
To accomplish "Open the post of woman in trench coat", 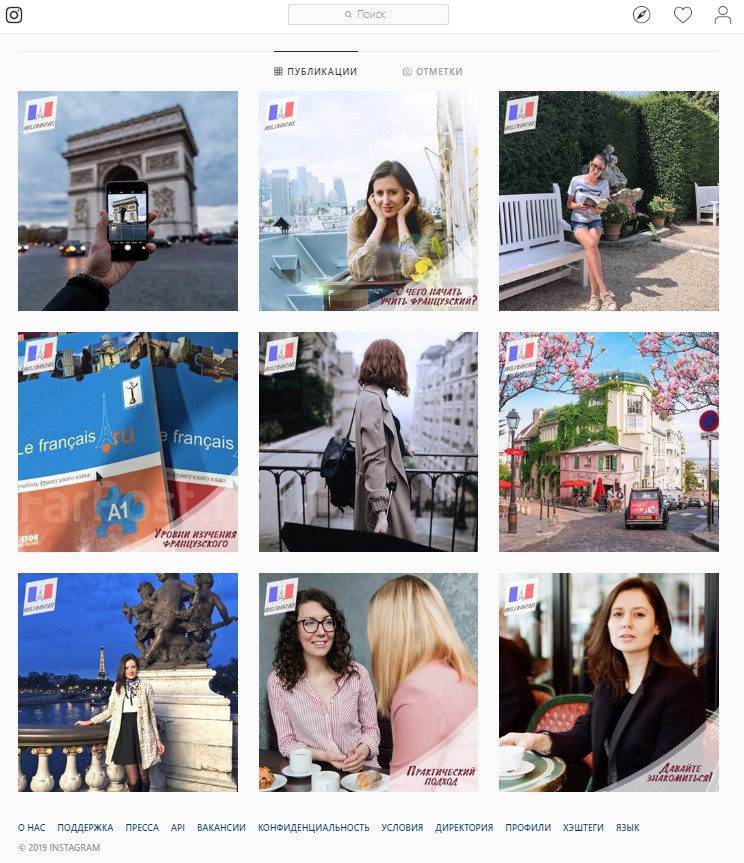I will tap(368, 442).
